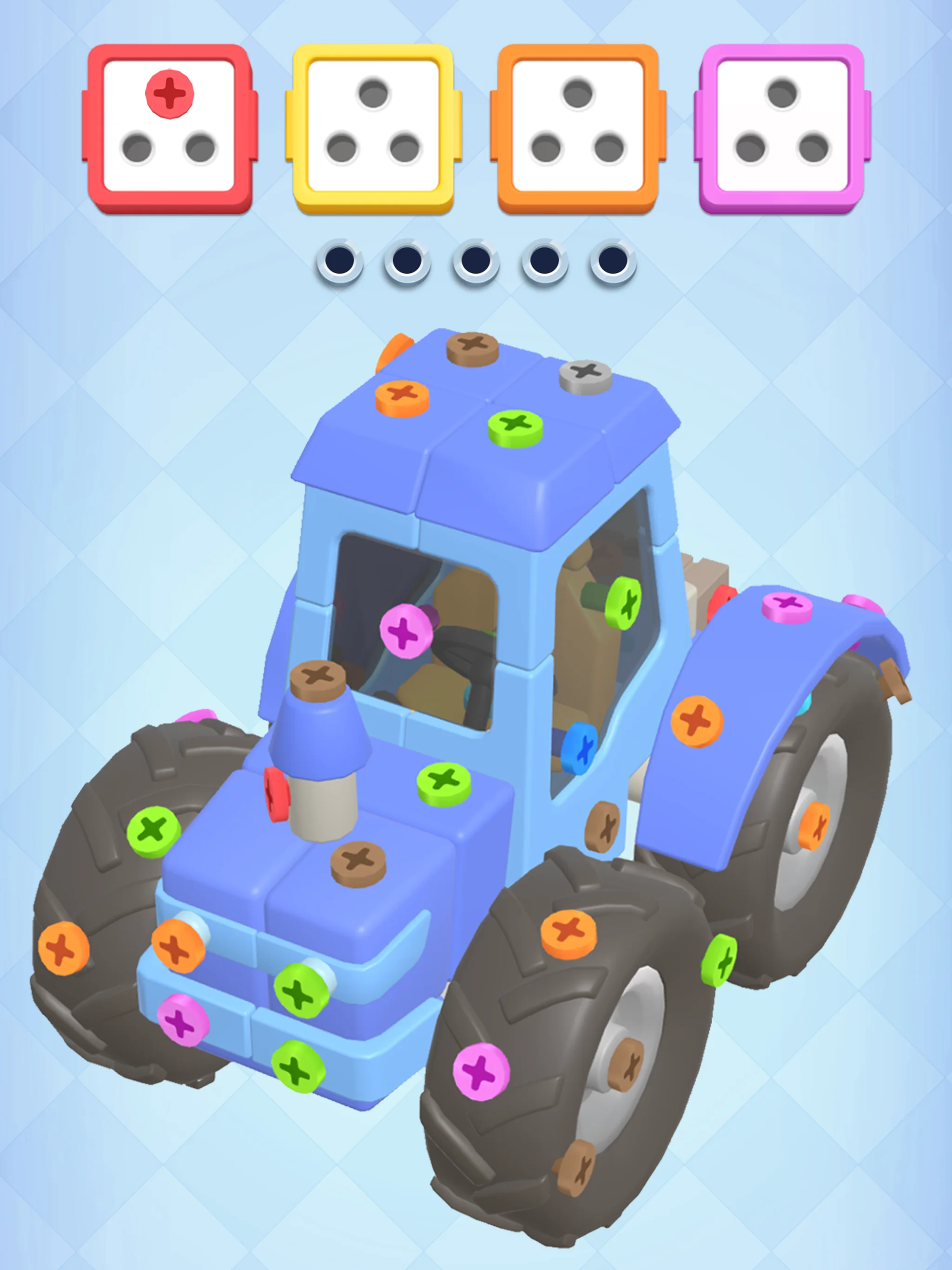Tap the pink screw on the front bumper
This screenshot has height=1270, width=952.
pyautogui.click(x=183, y=1020)
